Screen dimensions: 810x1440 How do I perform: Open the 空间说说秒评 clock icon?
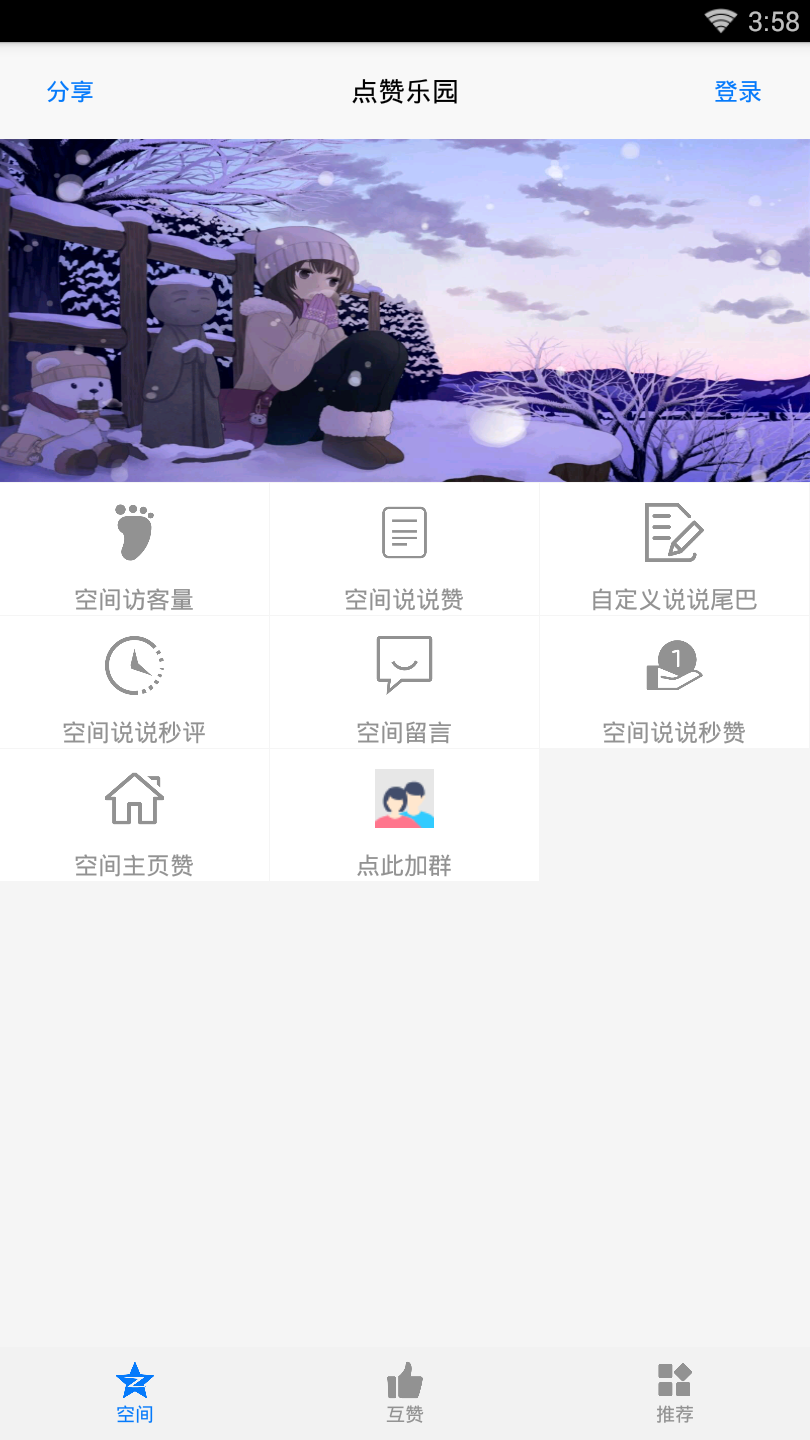(x=135, y=666)
